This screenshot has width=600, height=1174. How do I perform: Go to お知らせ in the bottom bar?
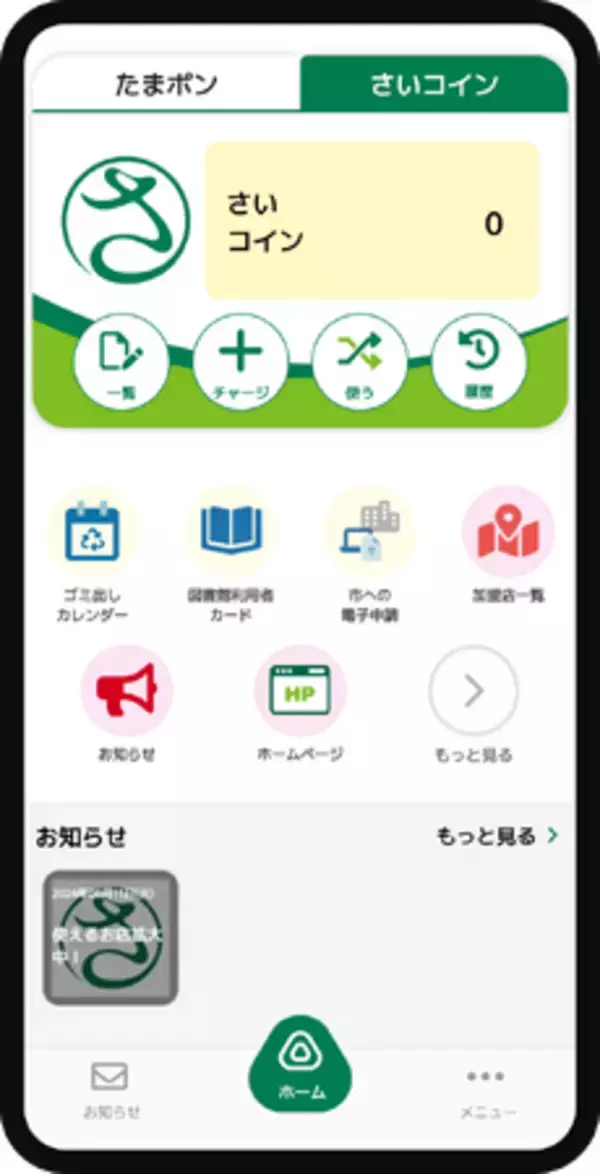tap(110, 1088)
